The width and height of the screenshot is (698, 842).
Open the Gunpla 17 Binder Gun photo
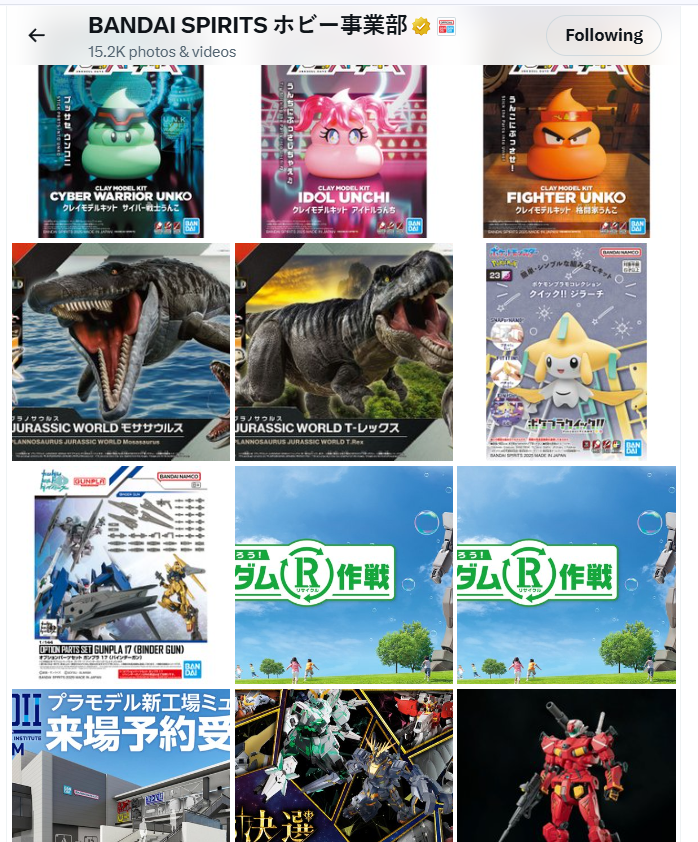pos(120,574)
